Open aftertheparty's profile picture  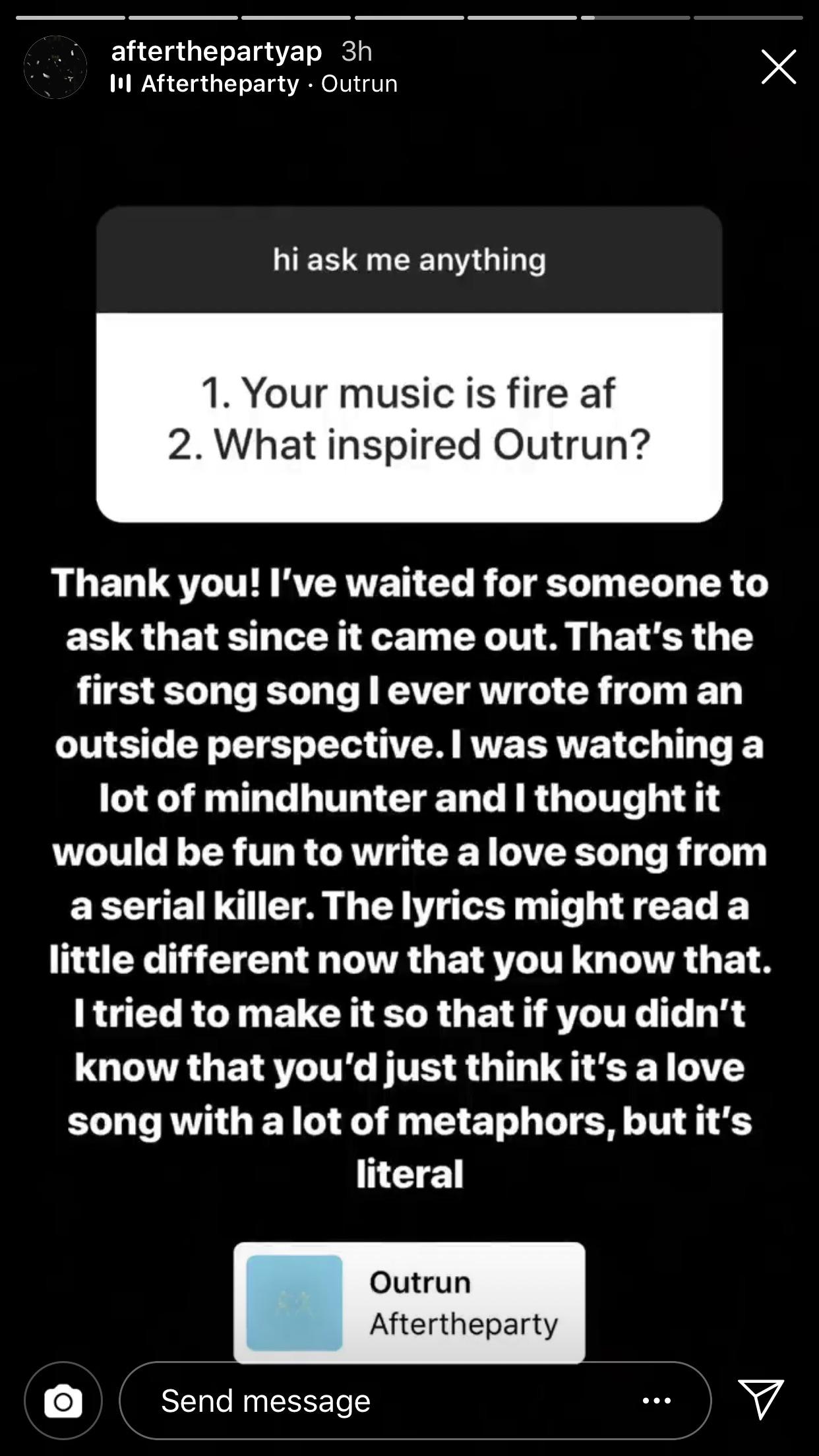[x=55, y=67]
